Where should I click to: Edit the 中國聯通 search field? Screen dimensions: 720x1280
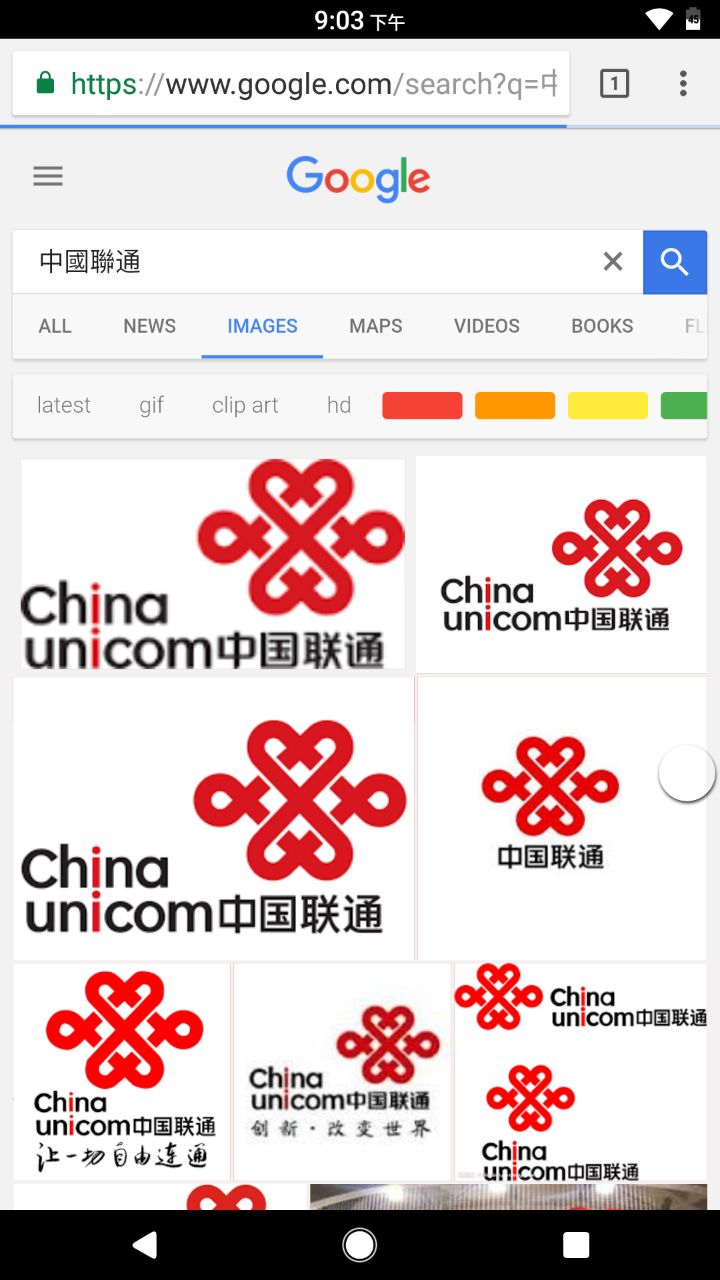[300, 262]
